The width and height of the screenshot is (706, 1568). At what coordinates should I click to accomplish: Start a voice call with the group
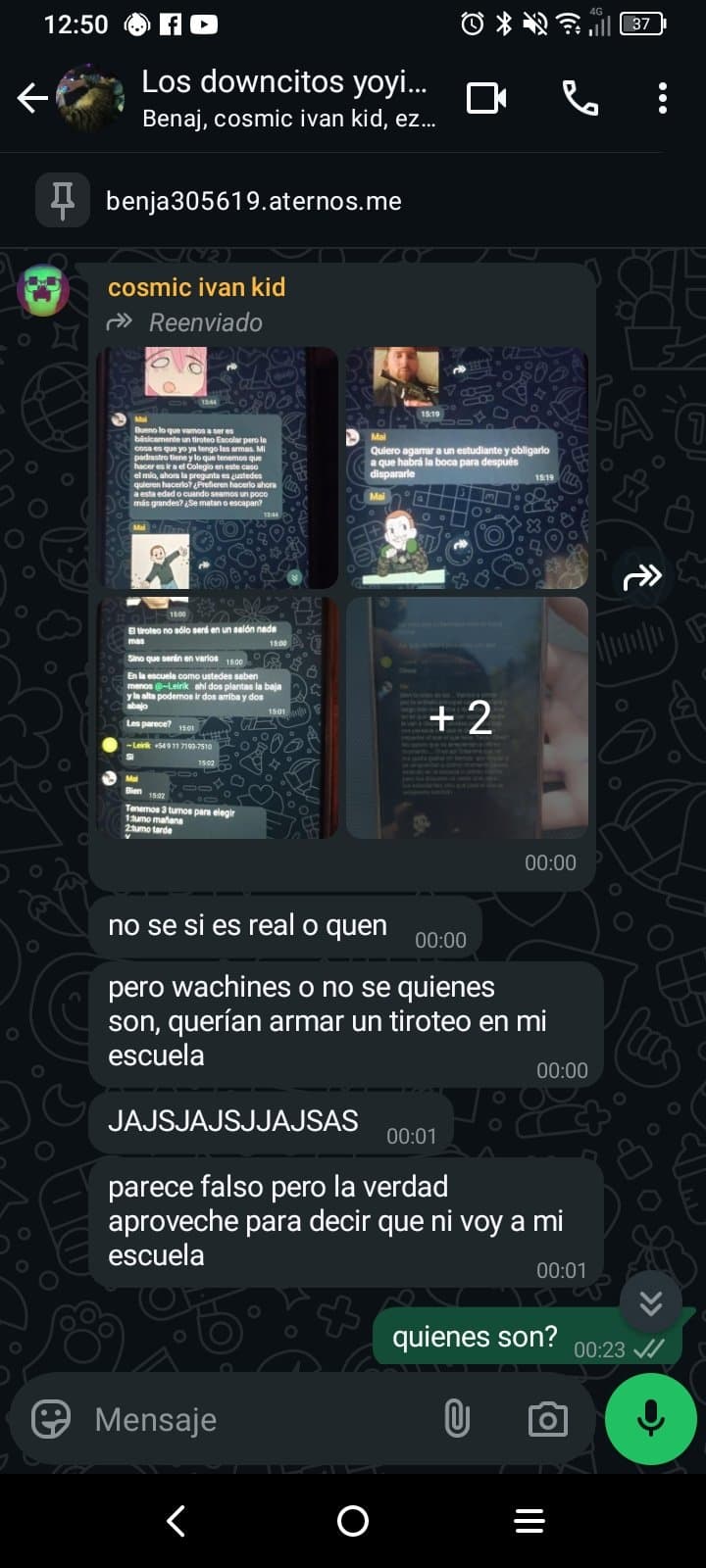(x=580, y=98)
